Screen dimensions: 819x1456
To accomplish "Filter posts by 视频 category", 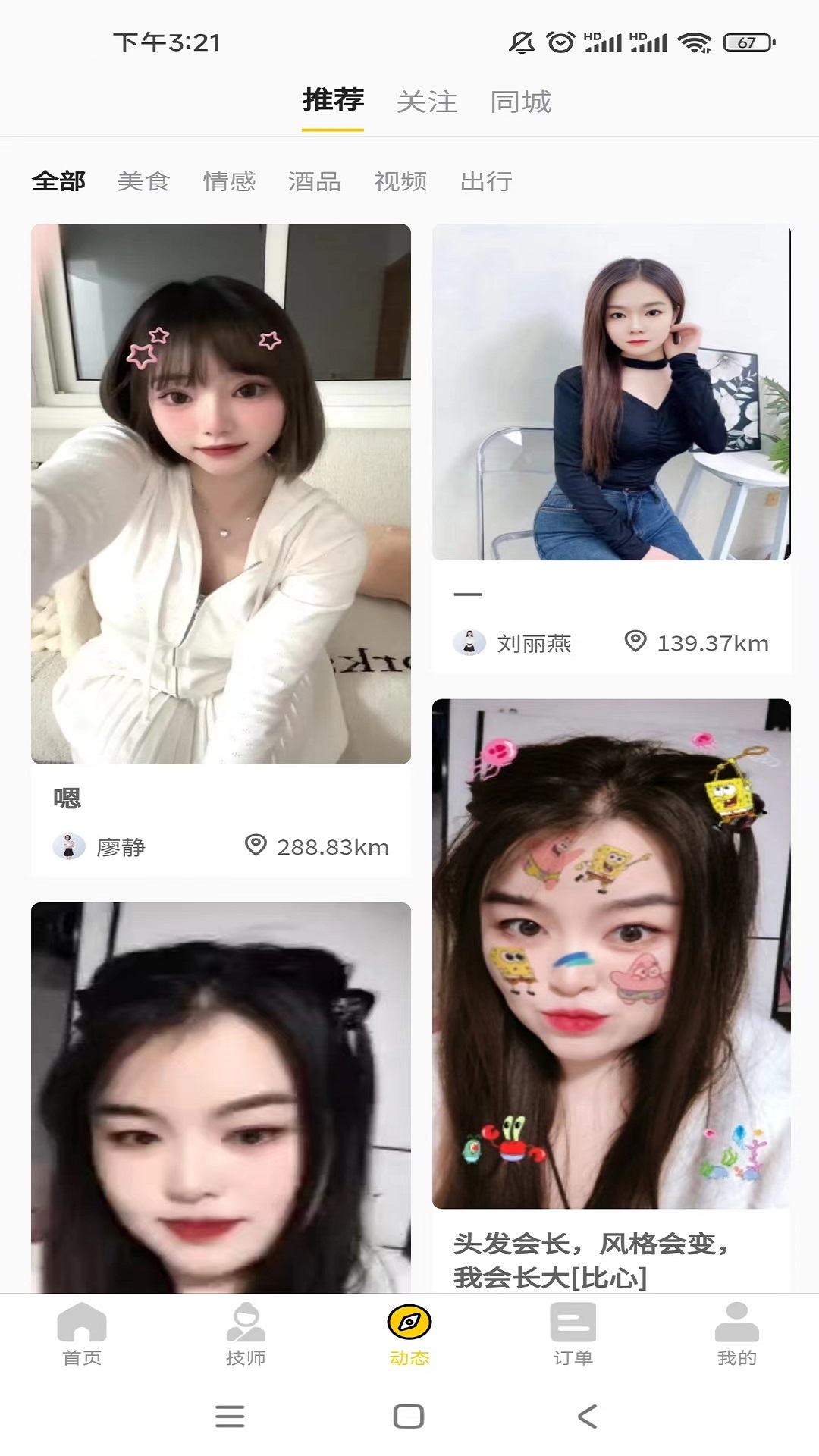I will [x=400, y=181].
